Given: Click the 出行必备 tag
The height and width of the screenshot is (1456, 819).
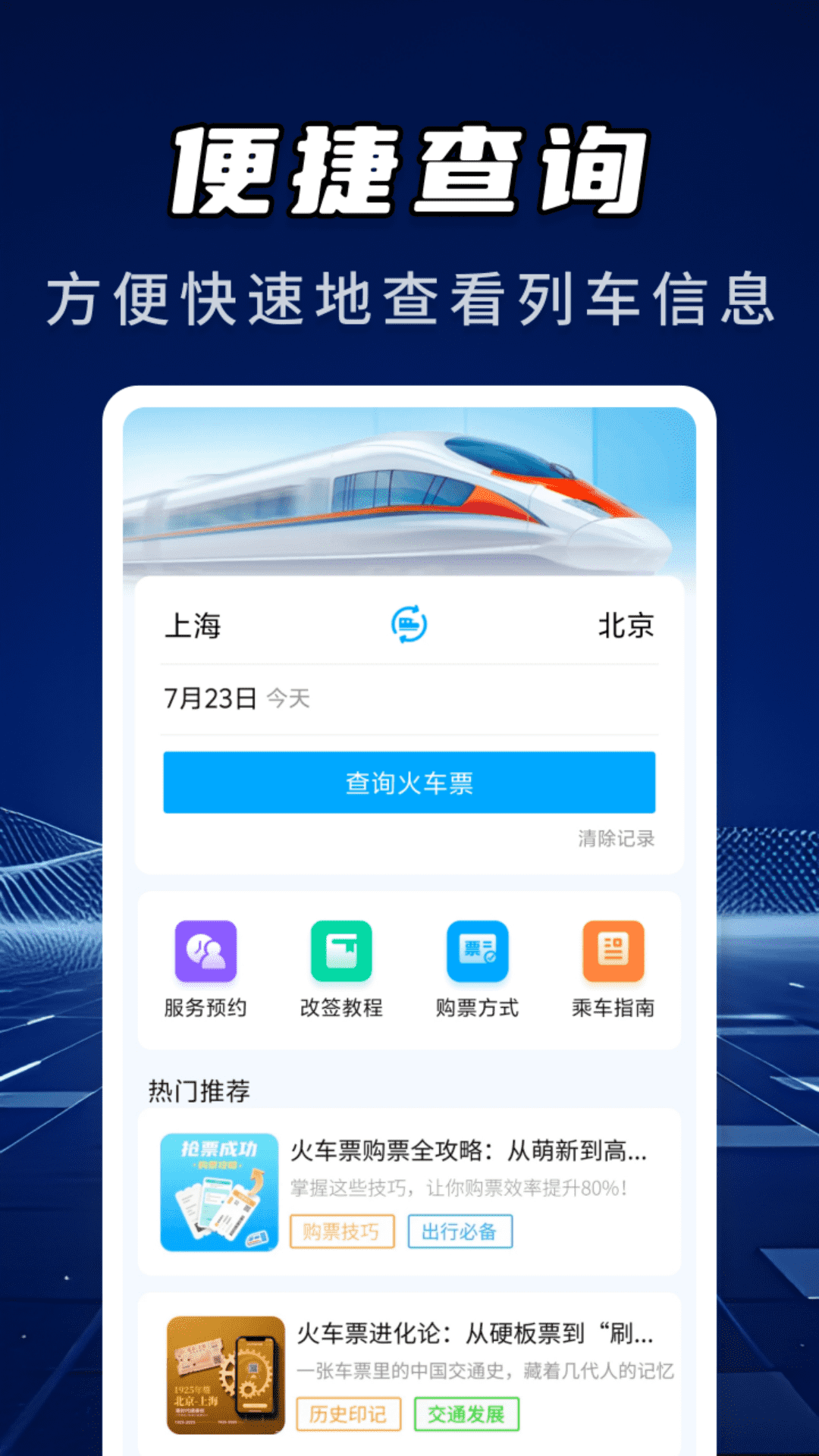Looking at the screenshot, I should [x=460, y=1231].
